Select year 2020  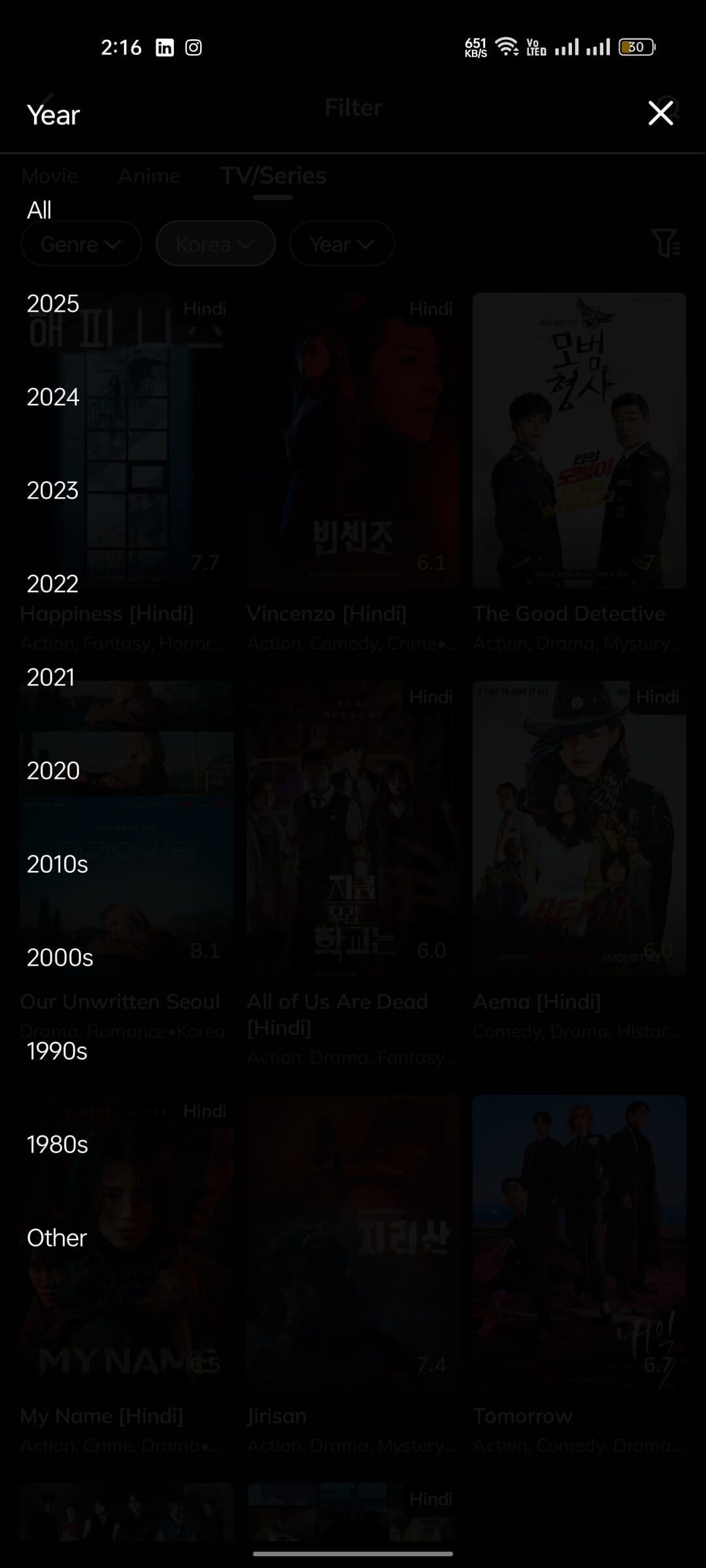(x=53, y=771)
